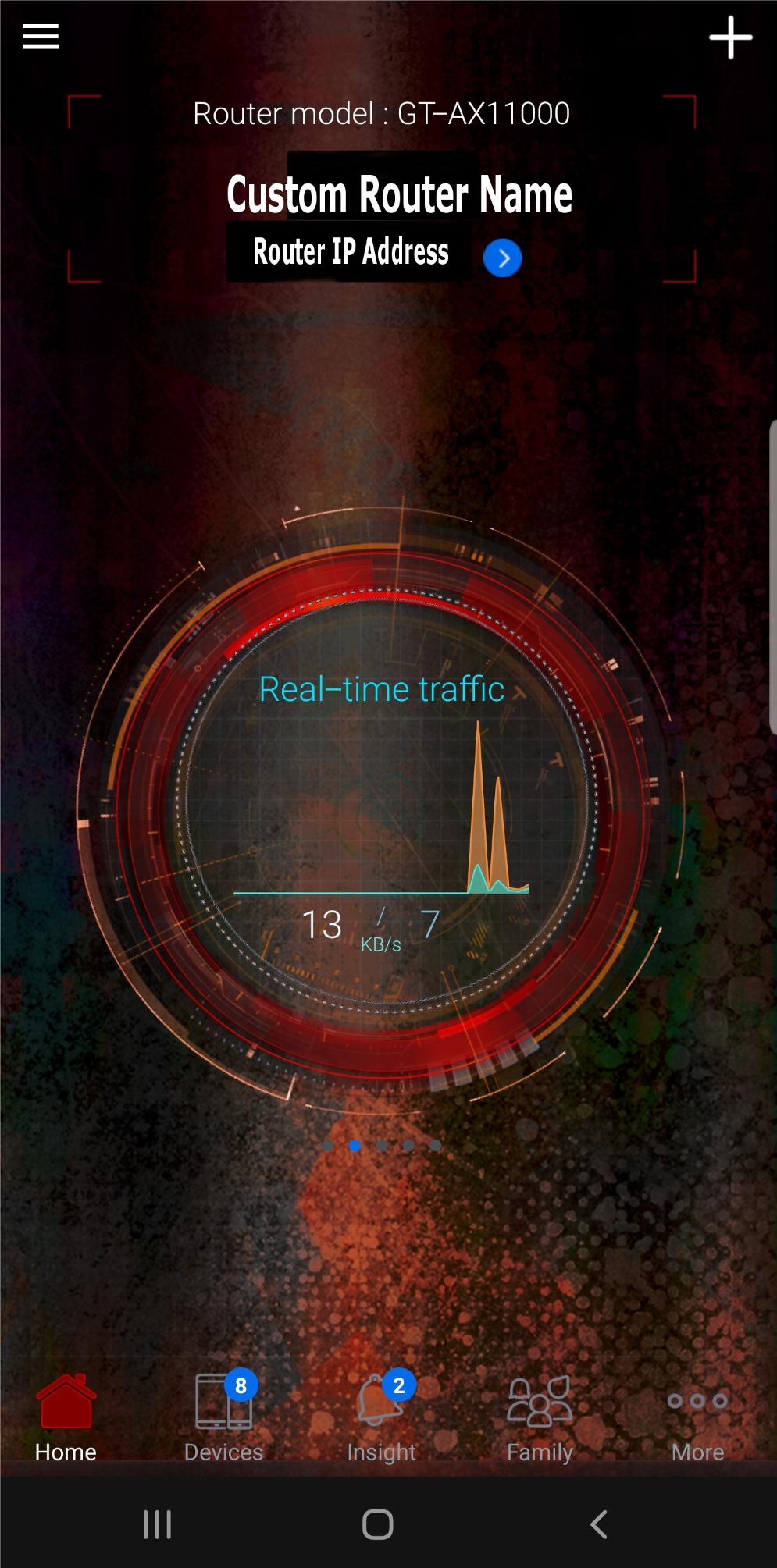Image resolution: width=777 pixels, height=1568 pixels.
Task: Open router details with the blue arrow
Action: 502,258
